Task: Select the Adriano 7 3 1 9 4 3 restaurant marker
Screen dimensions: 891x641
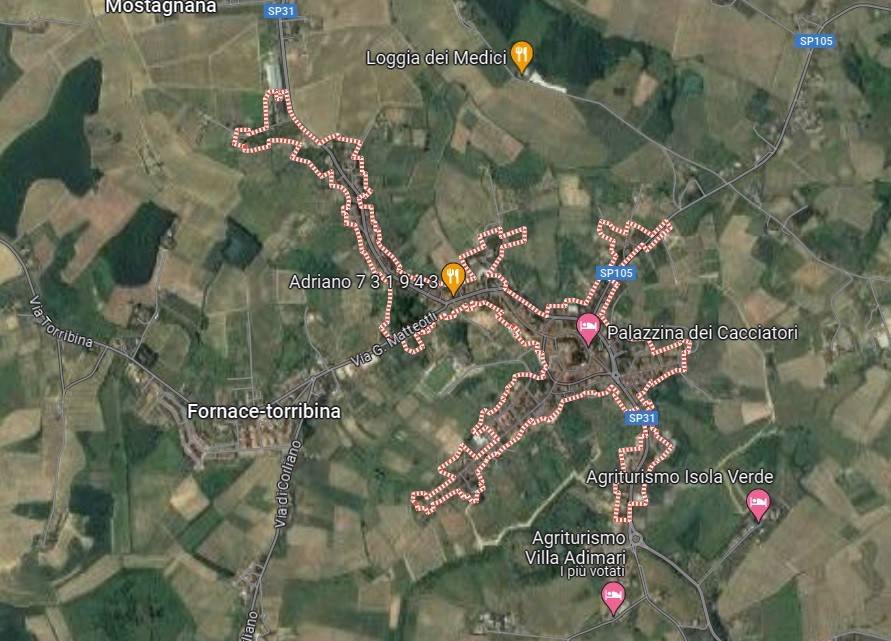Action: 453,275
